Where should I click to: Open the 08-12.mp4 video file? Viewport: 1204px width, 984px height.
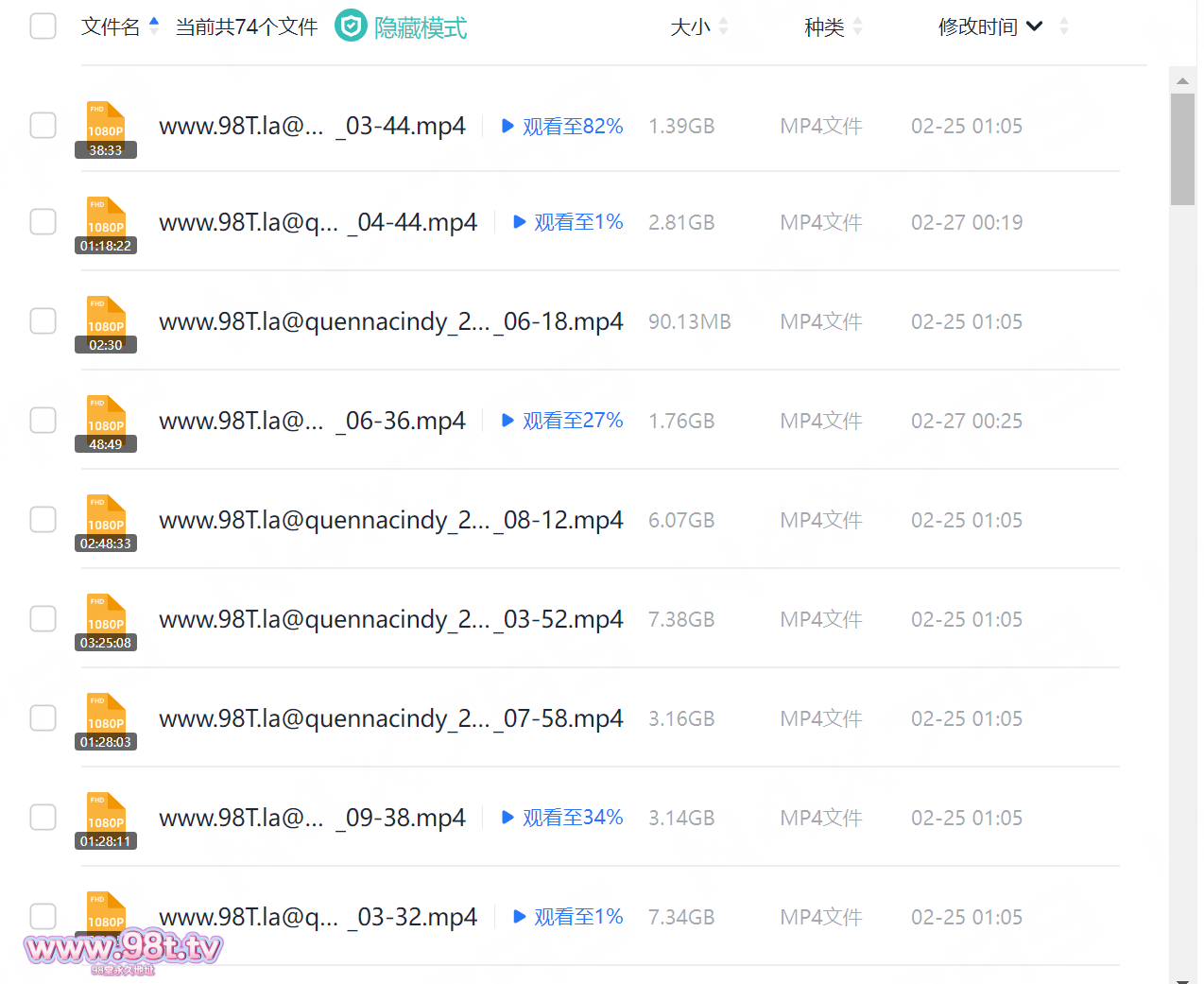pos(390,521)
